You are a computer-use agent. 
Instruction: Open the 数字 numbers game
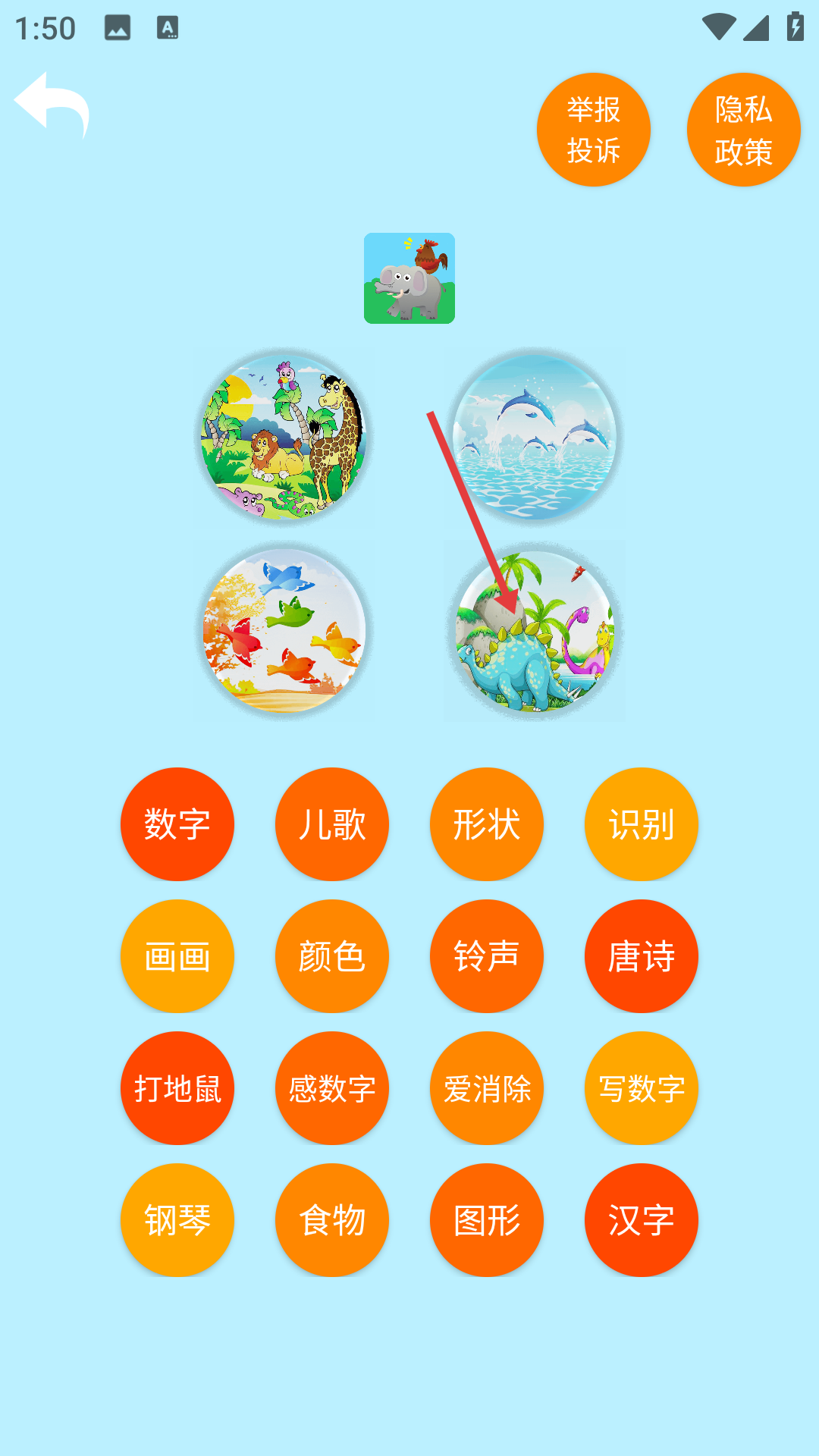(177, 824)
